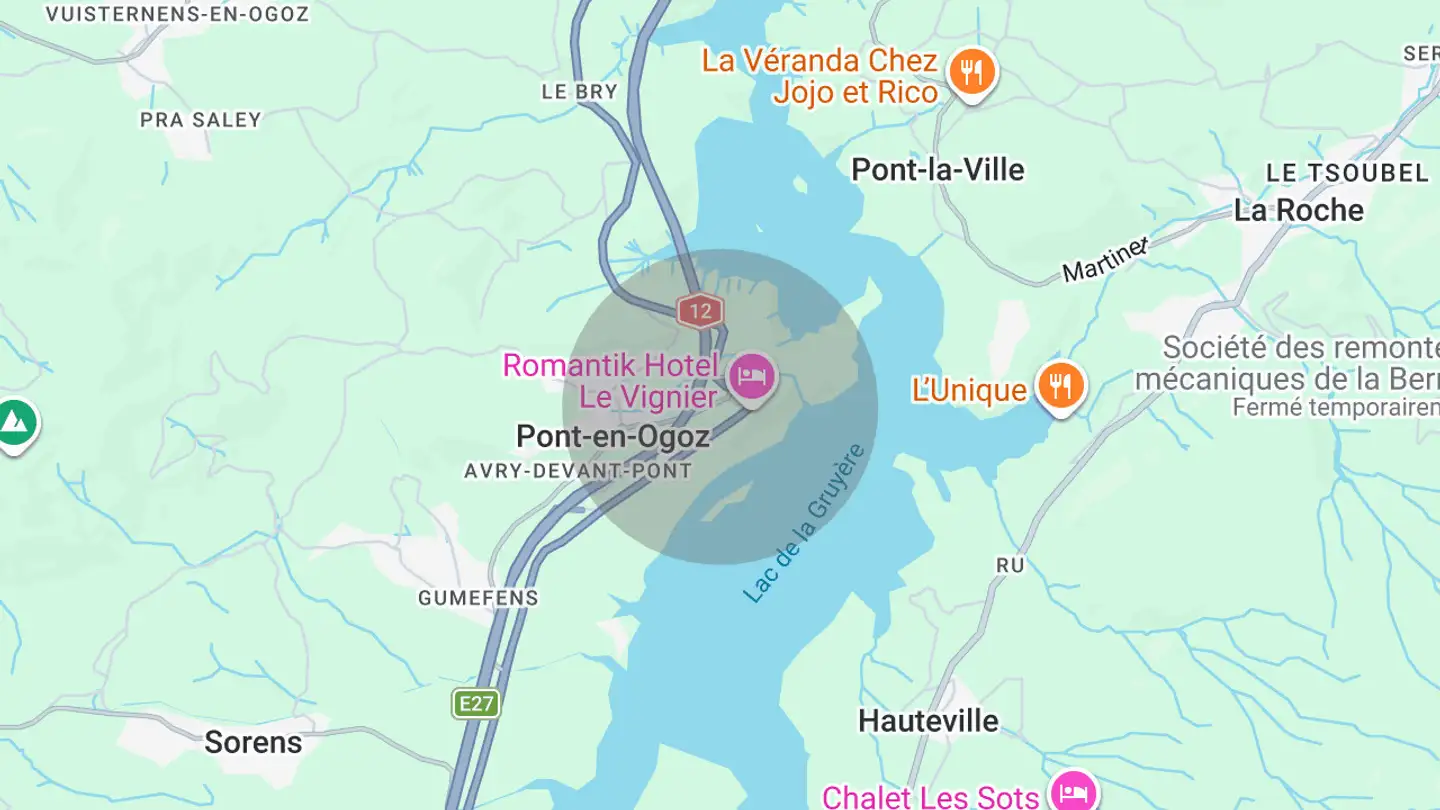Tap the L'Unique restaurant pin
1440x810 pixels.
point(1061,386)
